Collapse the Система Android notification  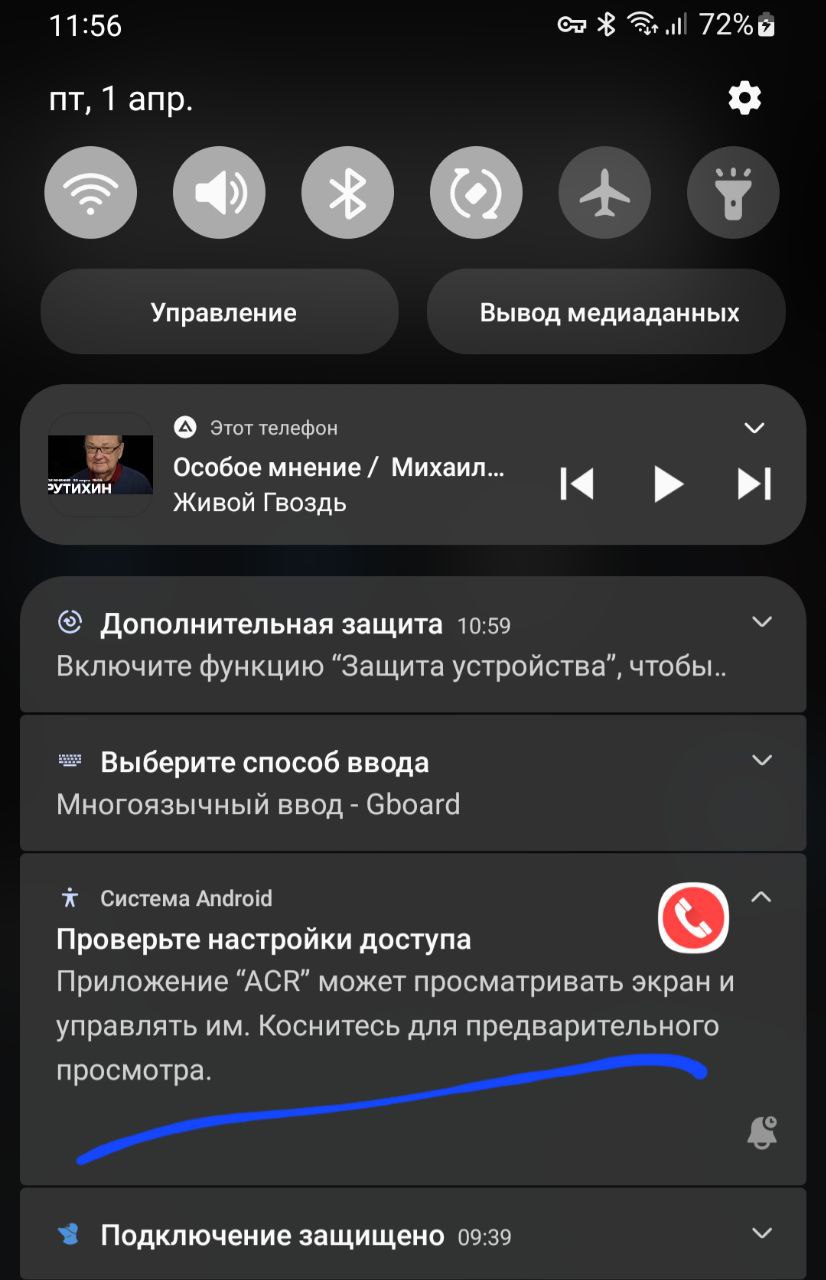[761, 897]
